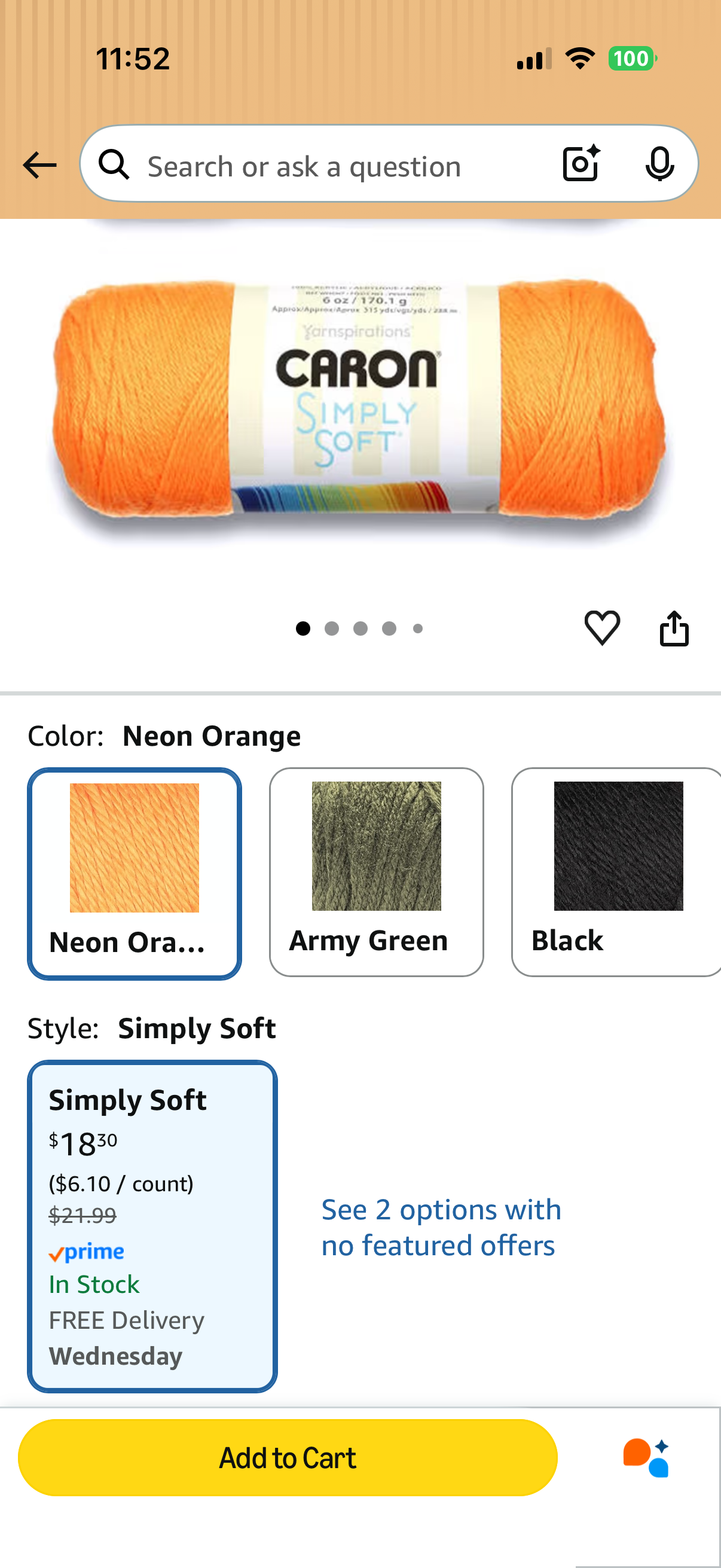
Task: Go back using the arrow icon
Action: pyautogui.click(x=39, y=165)
